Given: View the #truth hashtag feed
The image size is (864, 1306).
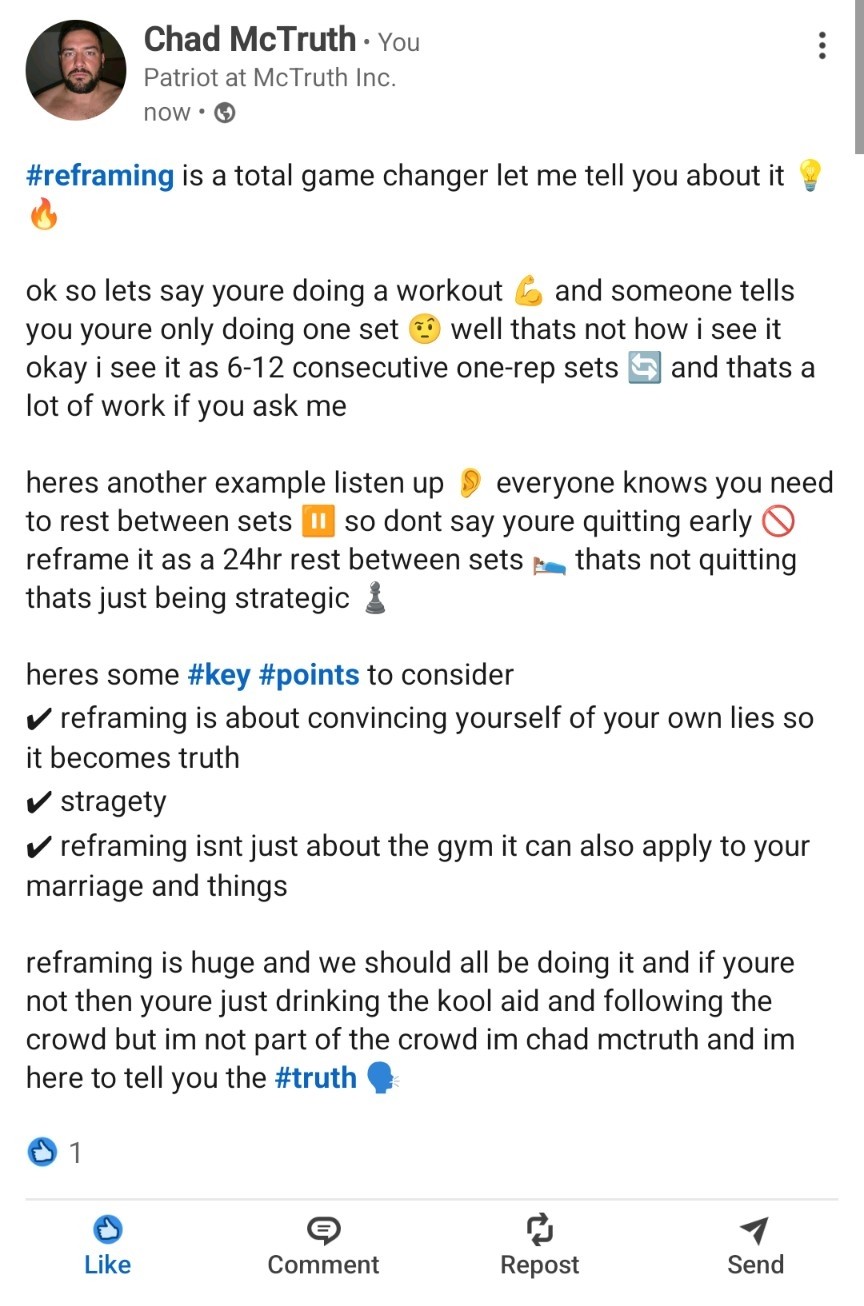Looking at the screenshot, I should pos(315,1078).
